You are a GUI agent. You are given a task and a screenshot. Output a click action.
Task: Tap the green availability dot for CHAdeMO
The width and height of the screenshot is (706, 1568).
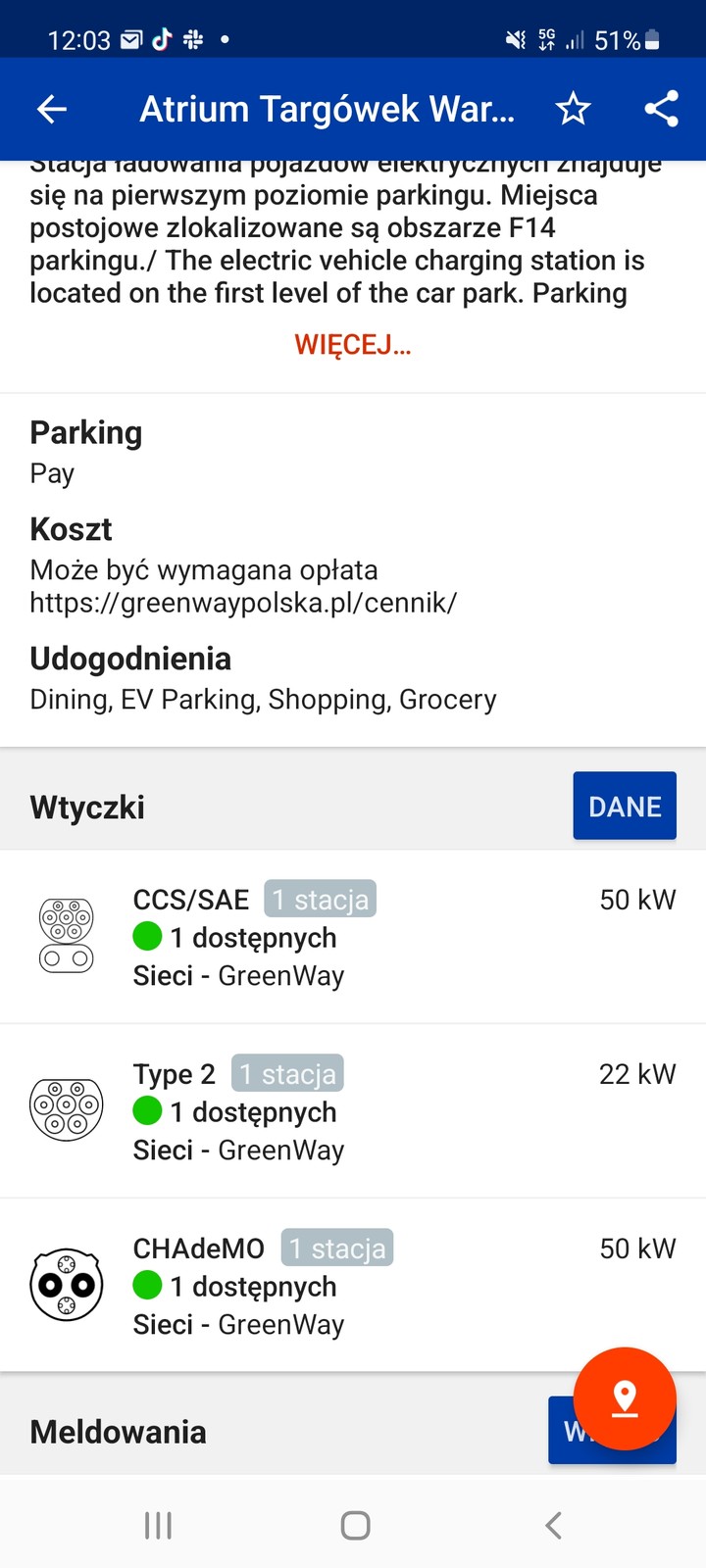click(x=147, y=1286)
